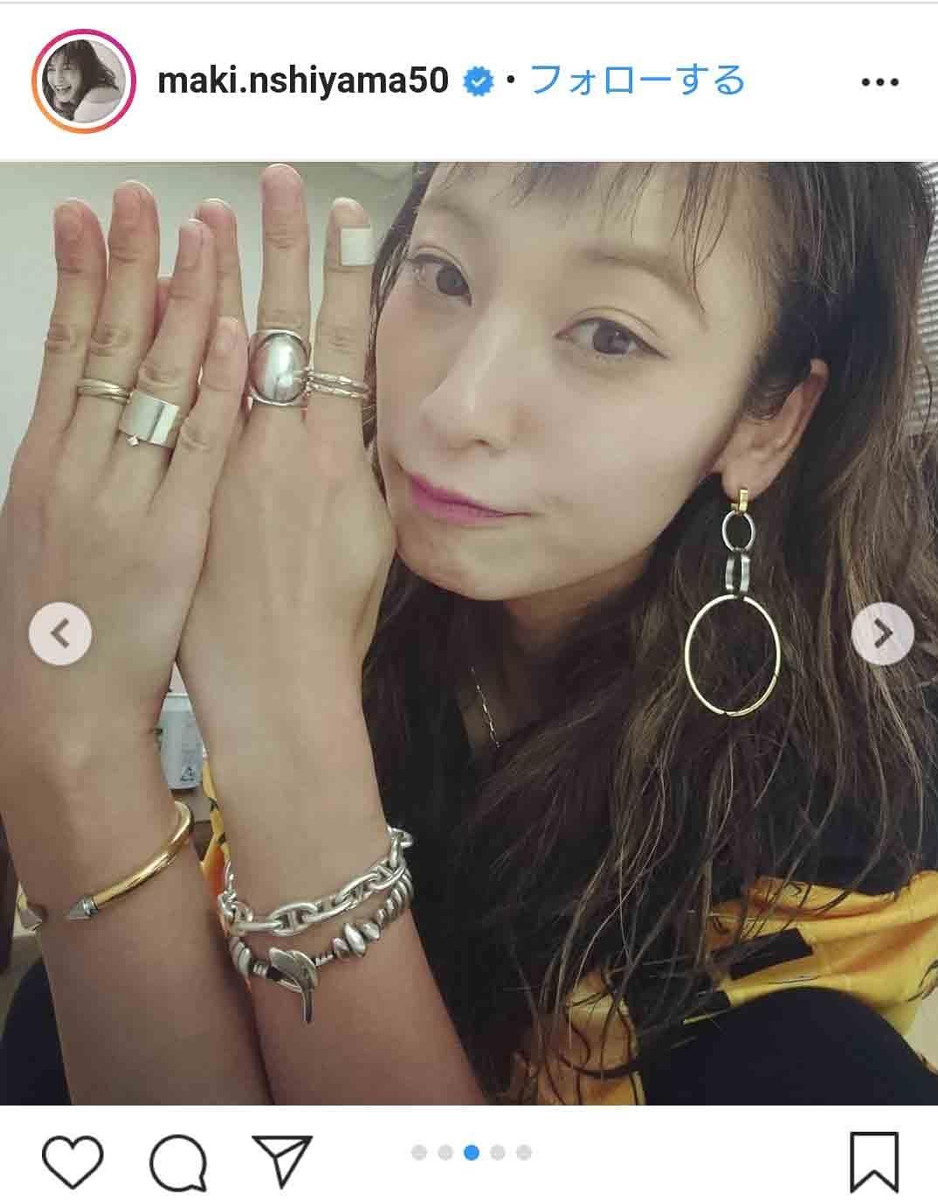Open maki.nshiyama50's profile picture story
The height and width of the screenshot is (1200, 938).
83,82
